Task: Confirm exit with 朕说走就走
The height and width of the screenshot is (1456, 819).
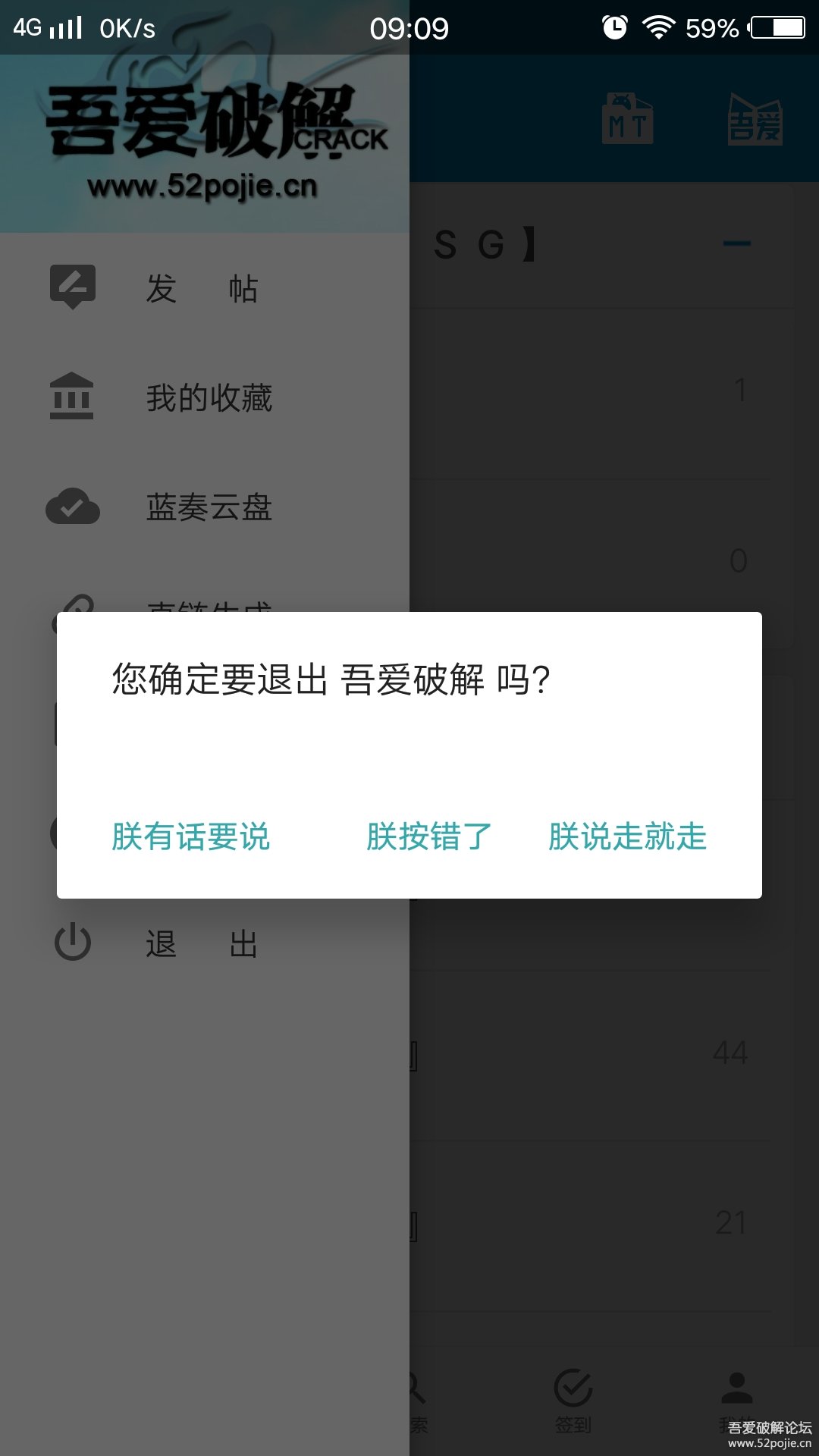Action: [627, 837]
